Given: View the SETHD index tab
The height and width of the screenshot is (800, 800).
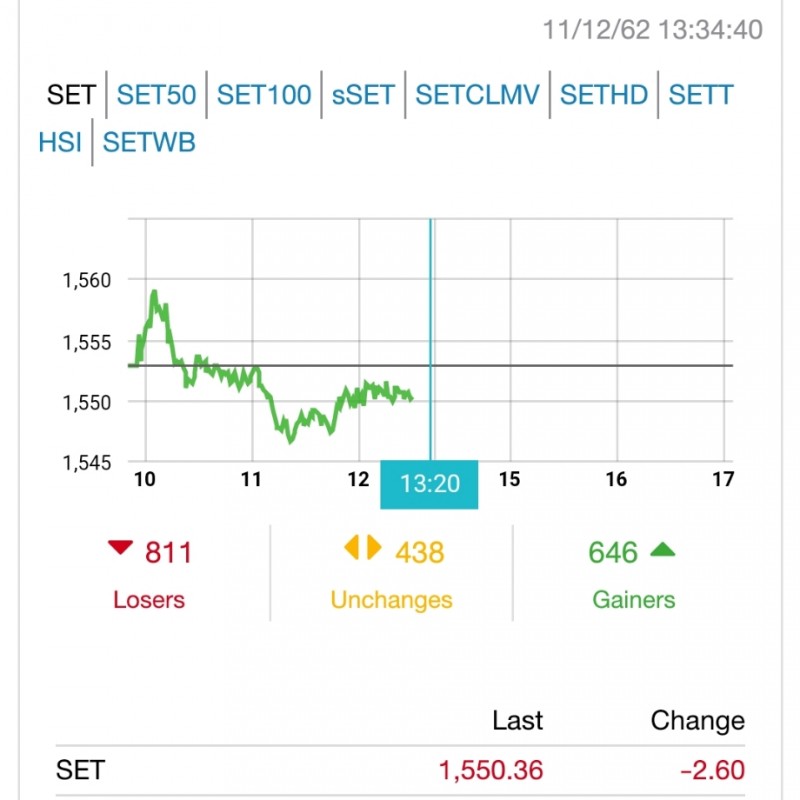Looking at the screenshot, I should 604,95.
